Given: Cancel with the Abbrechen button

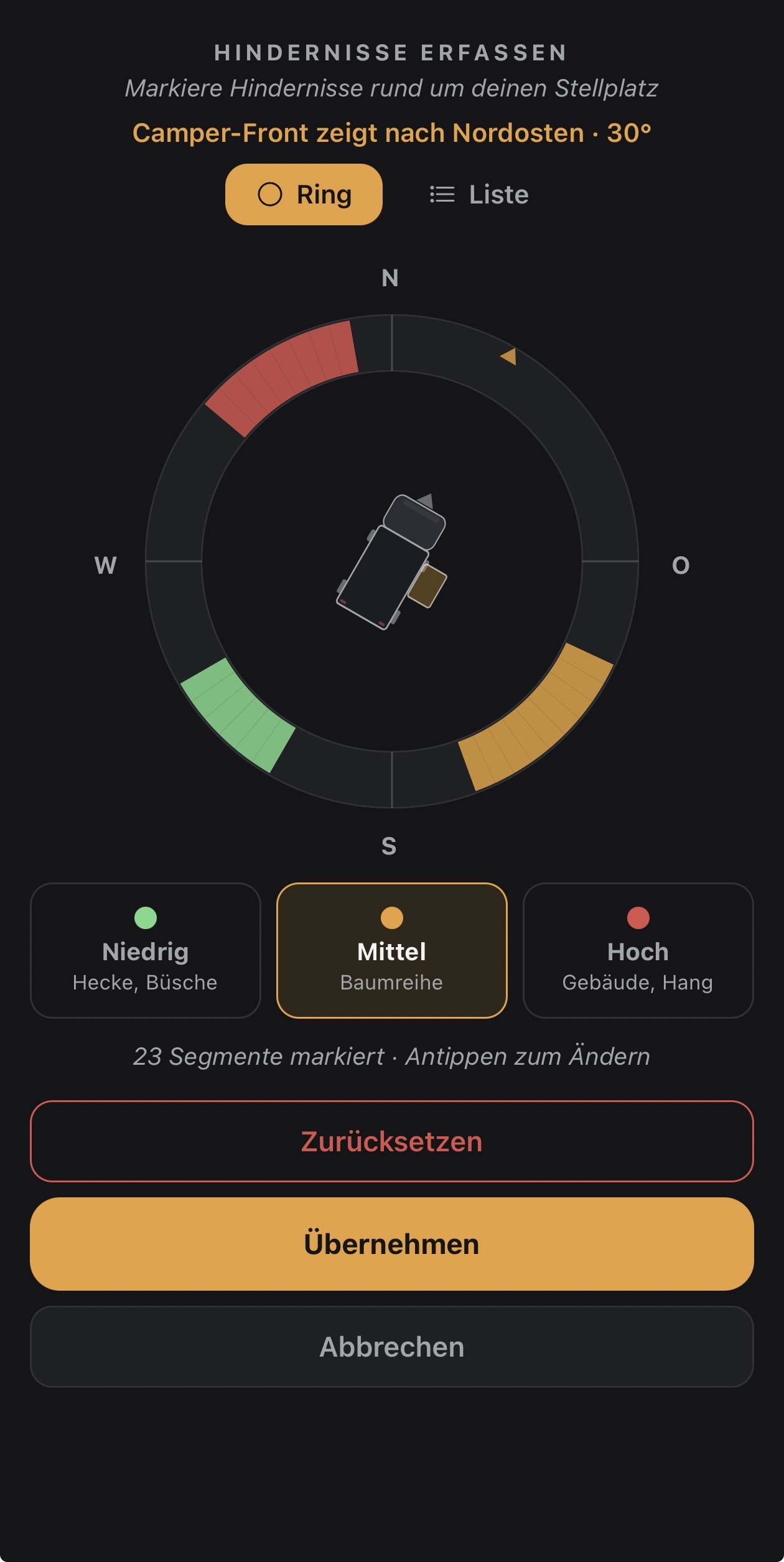Looking at the screenshot, I should click(x=392, y=1347).
